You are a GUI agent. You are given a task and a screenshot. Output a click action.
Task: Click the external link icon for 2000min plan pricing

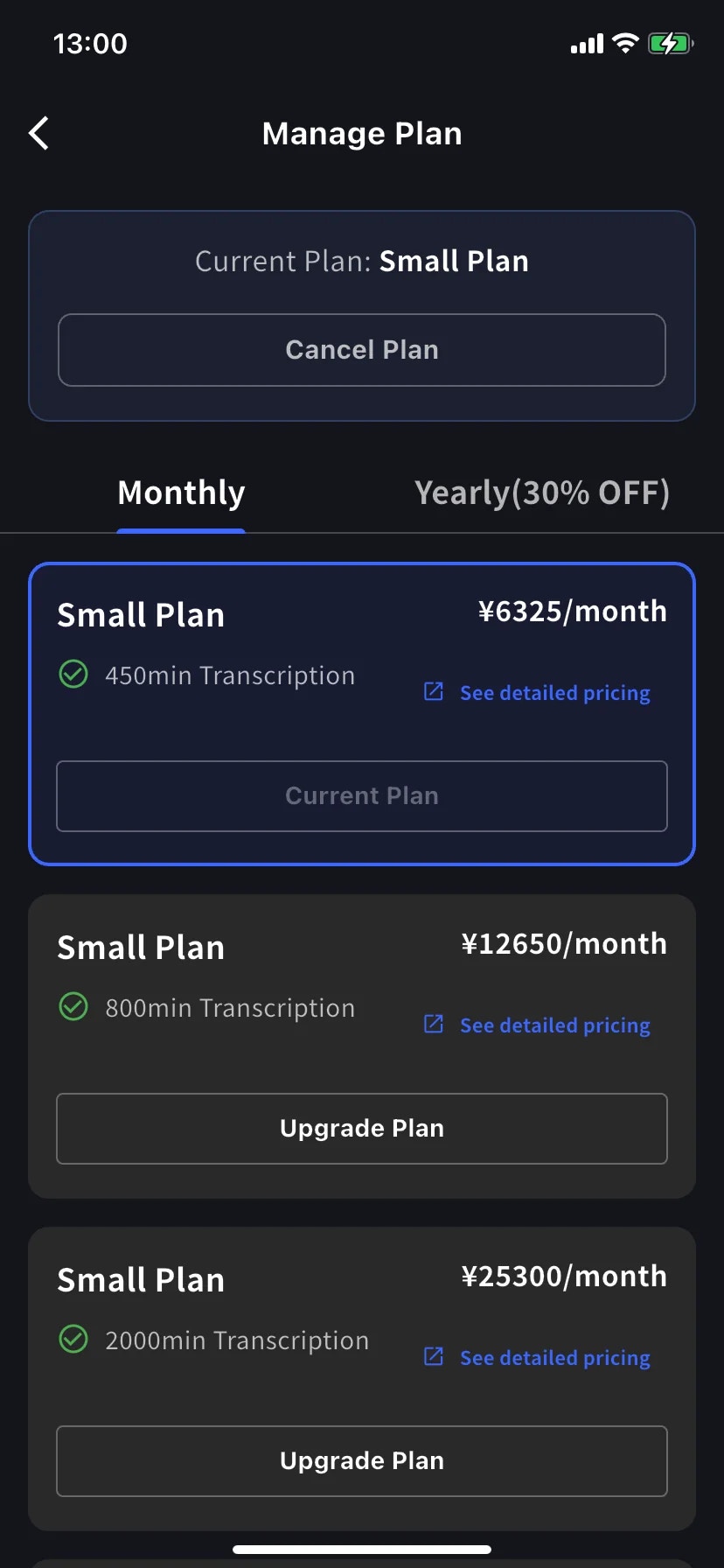(x=432, y=1357)
